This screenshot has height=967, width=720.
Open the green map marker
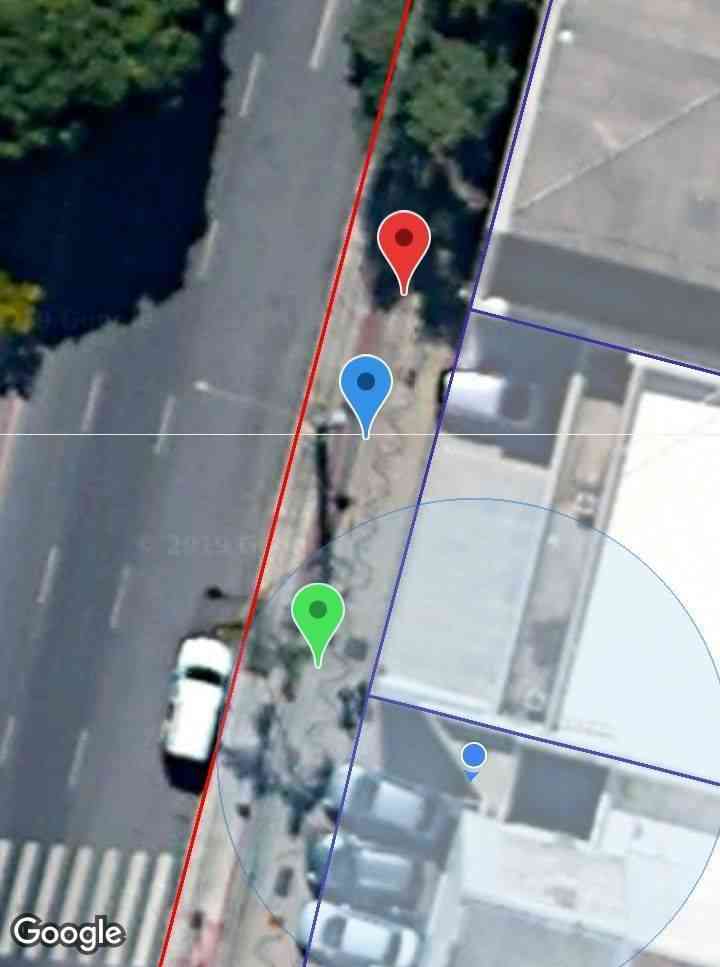pyautogui.click(x=318, y=613)
